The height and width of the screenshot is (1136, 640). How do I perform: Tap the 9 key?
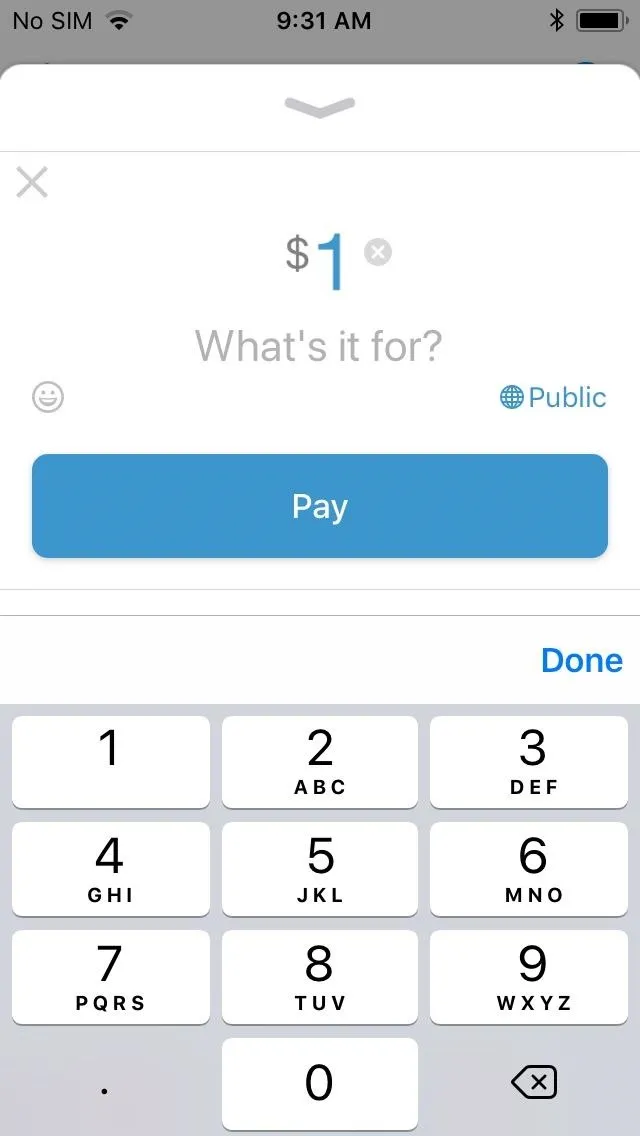[x=529, y=977]
